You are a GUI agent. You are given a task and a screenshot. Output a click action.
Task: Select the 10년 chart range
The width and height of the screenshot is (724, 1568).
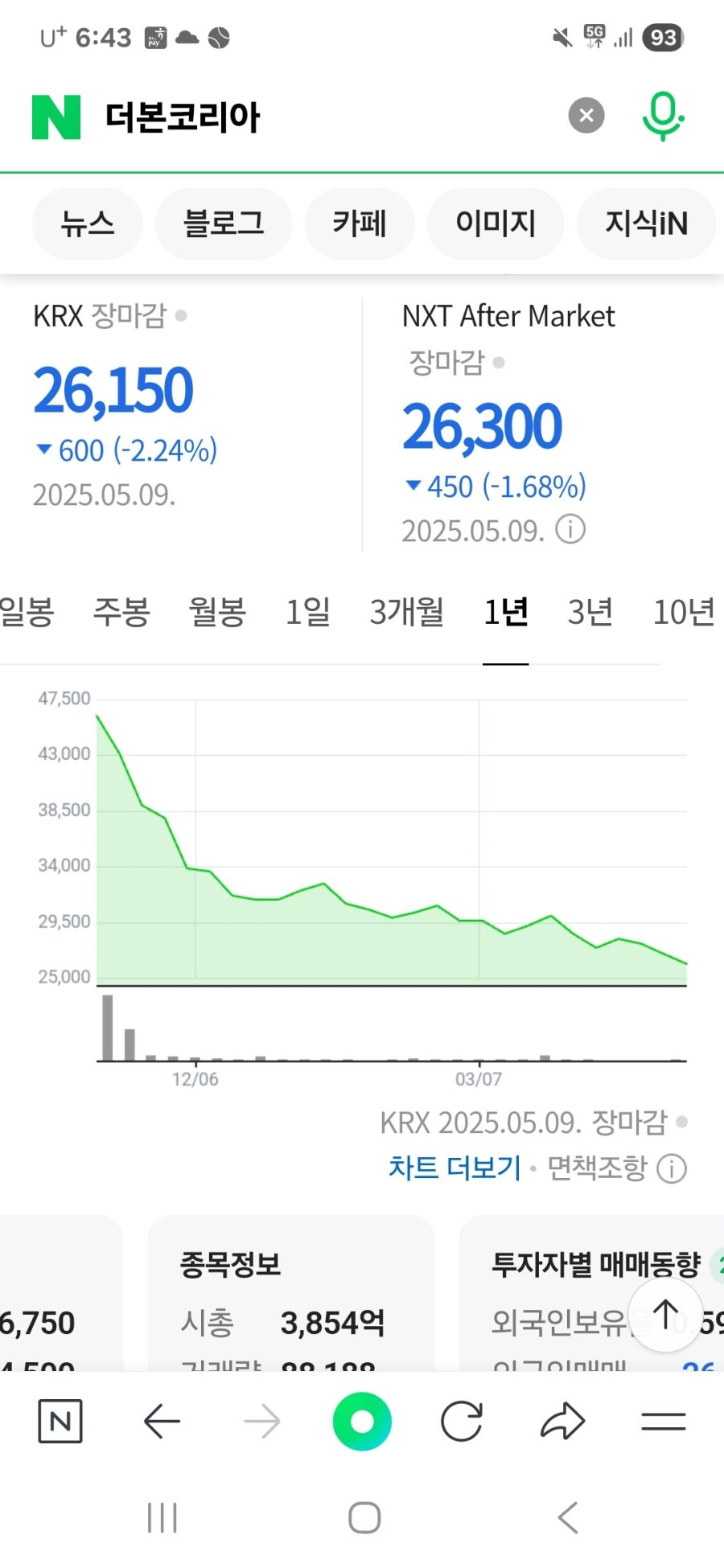coord(684,613)
